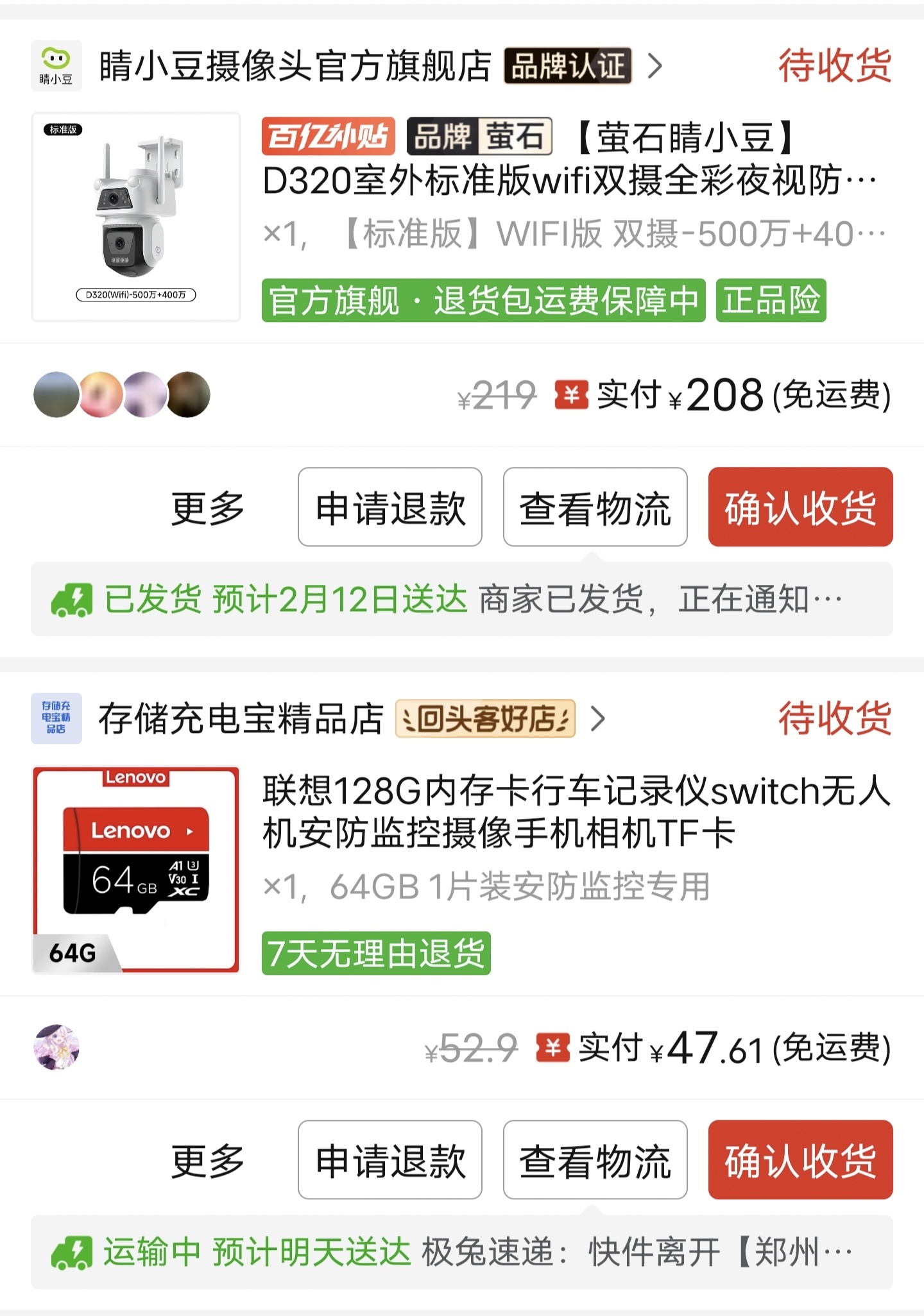The height and width of the screenshot is (1316, 924).
Task: Open the 联想128G内存卡 order title
Action: 575,812
